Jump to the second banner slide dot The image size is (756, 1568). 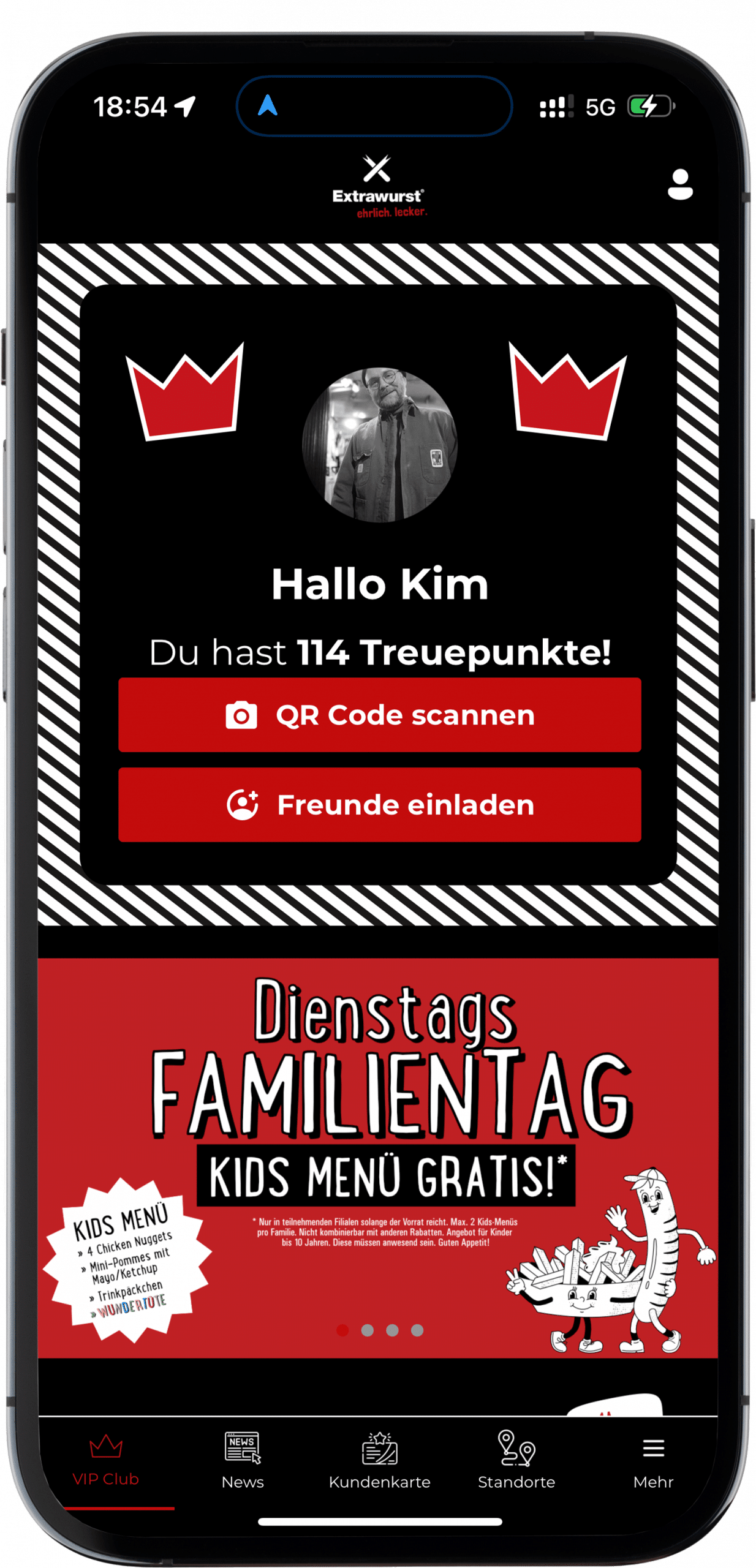pyautogui.click(x=368, y=1330)
